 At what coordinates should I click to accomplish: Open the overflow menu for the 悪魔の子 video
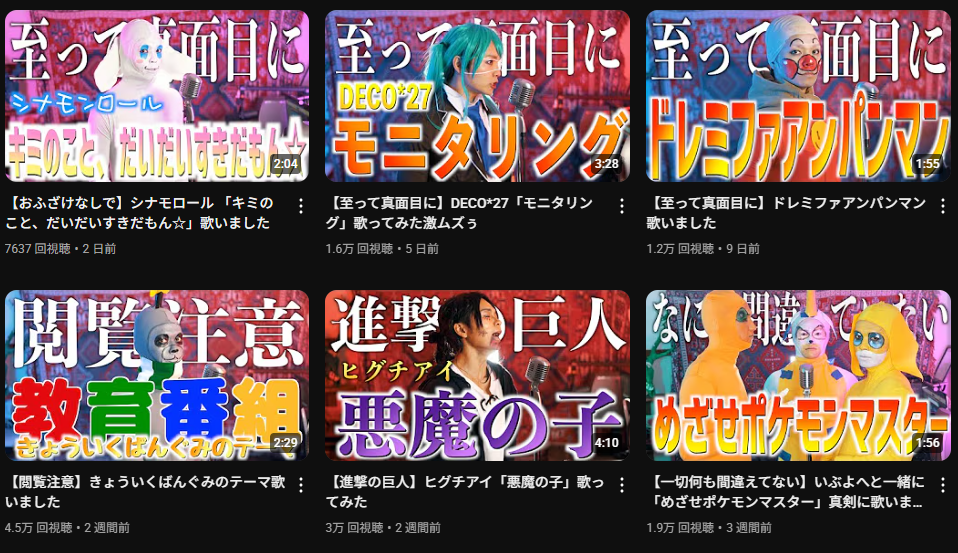click(621, 485)
